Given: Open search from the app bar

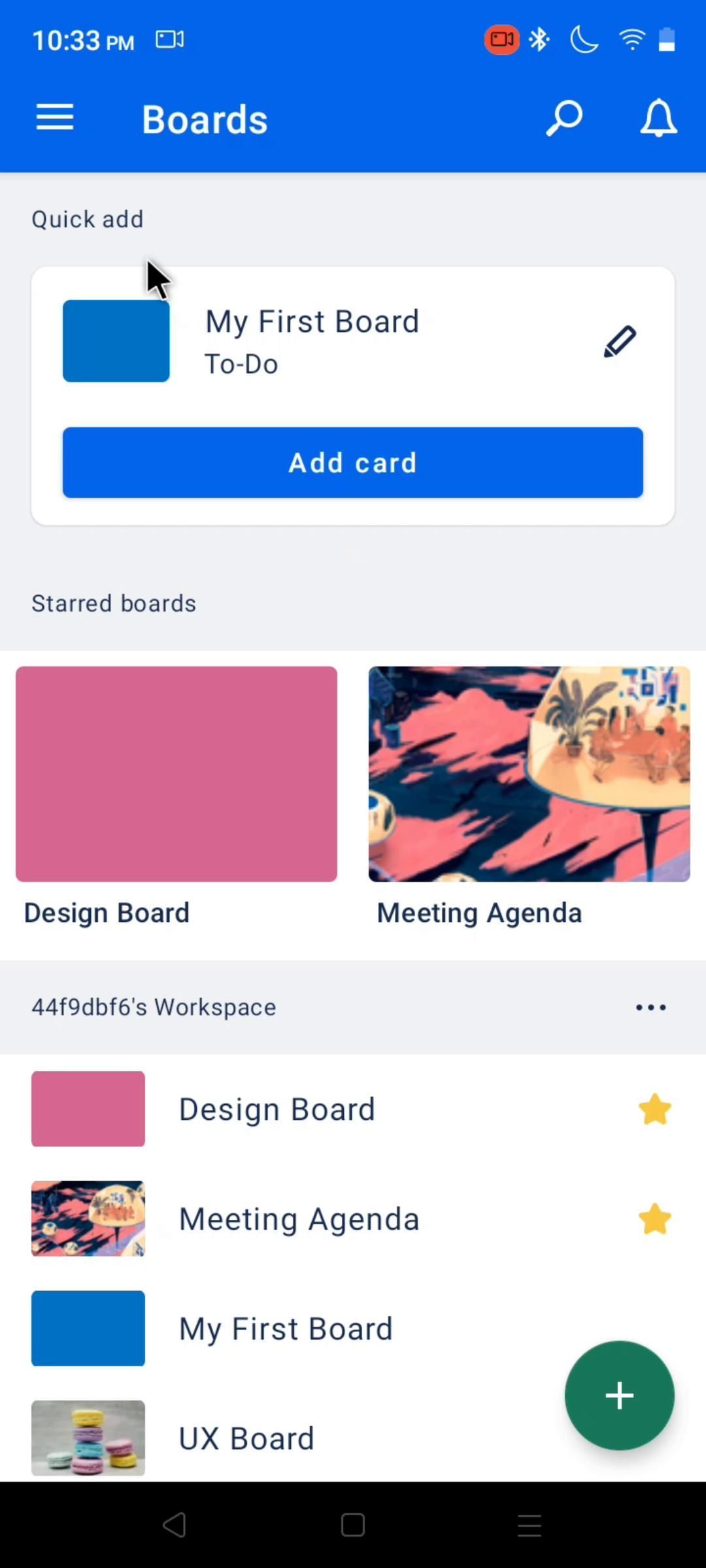Looking at the screenshot, I should (x=564, y=118).
